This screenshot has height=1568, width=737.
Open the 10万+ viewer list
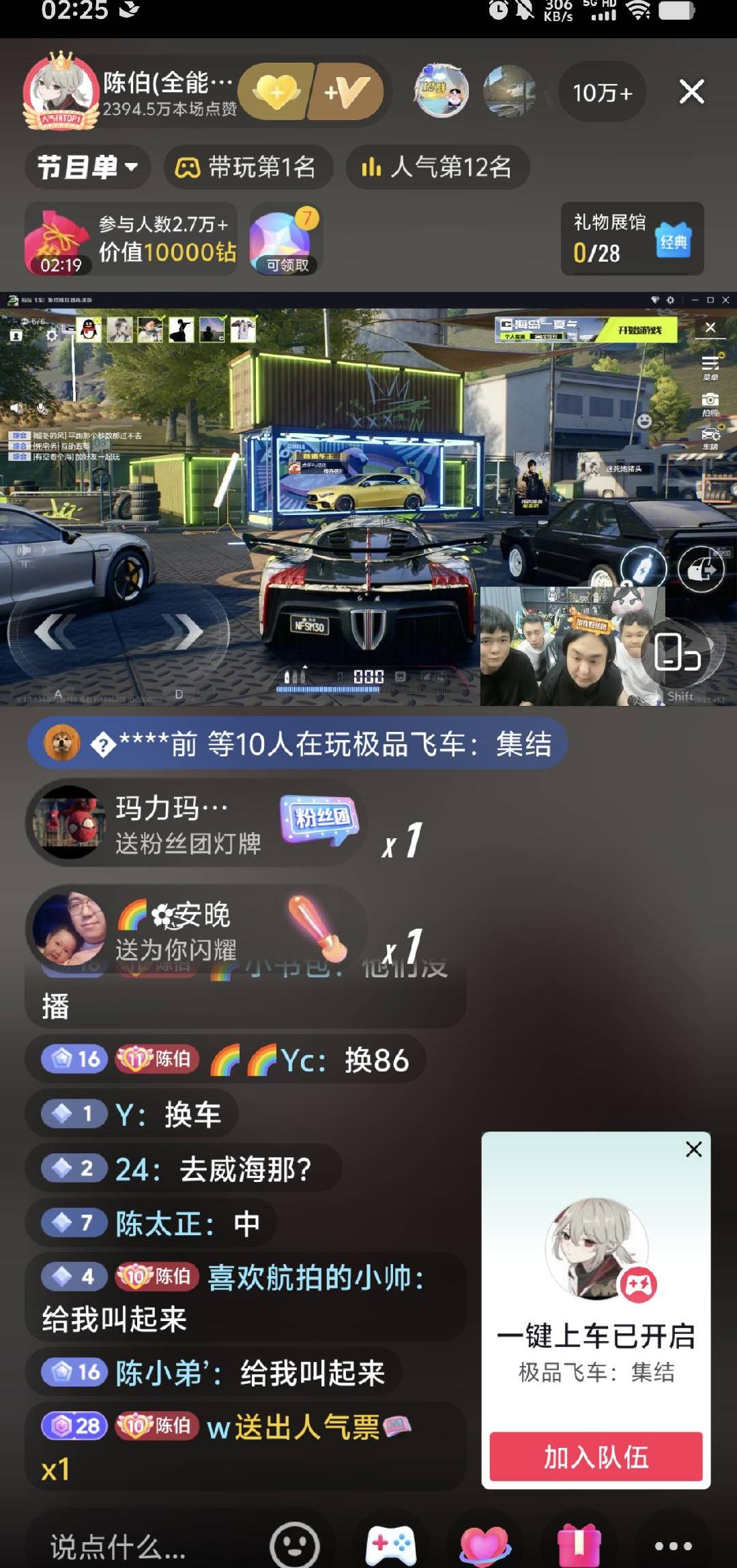[x=602, y=92]
